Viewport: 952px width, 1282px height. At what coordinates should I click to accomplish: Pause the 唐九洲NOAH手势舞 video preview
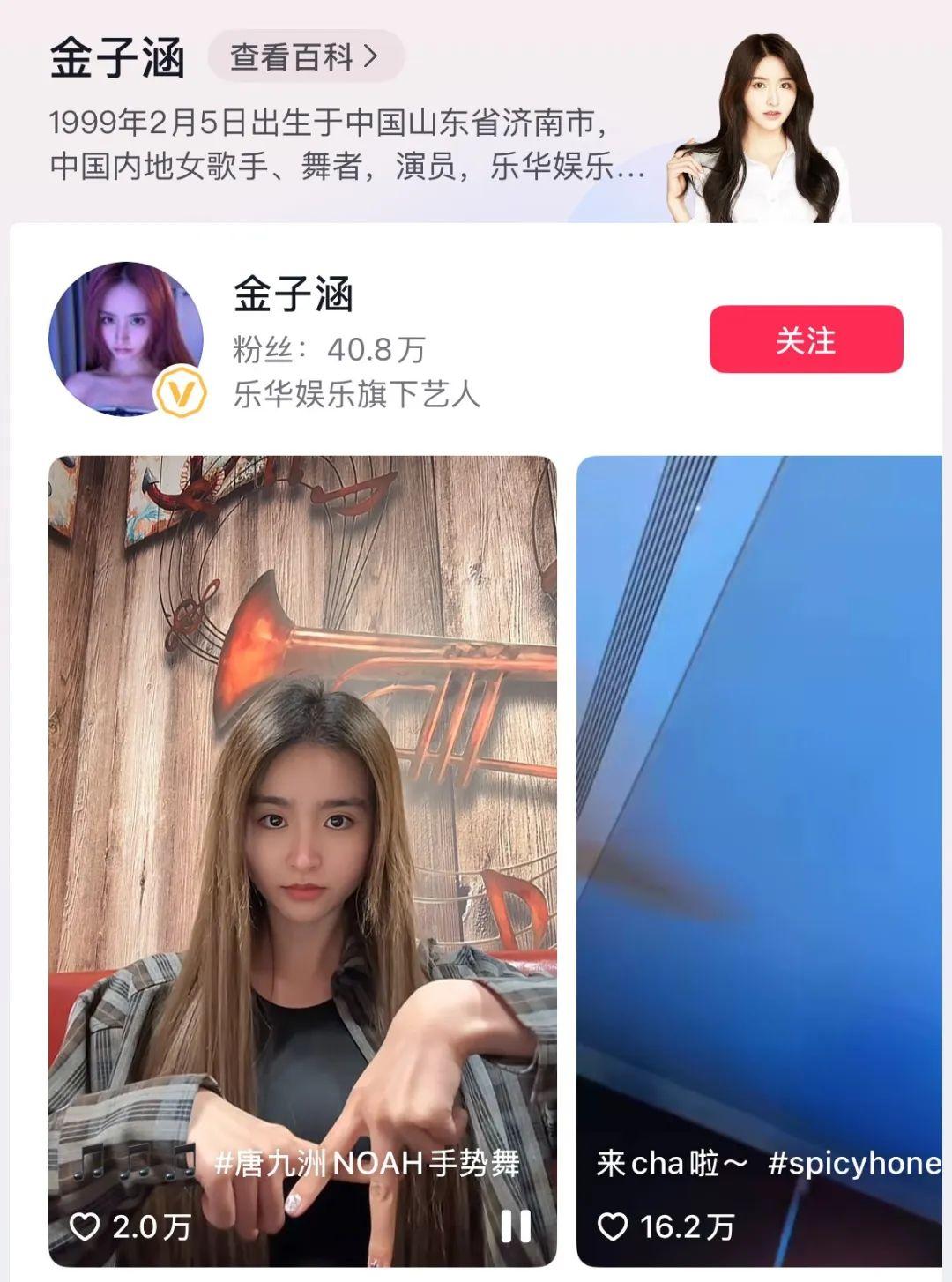[x=516, y=1226]
